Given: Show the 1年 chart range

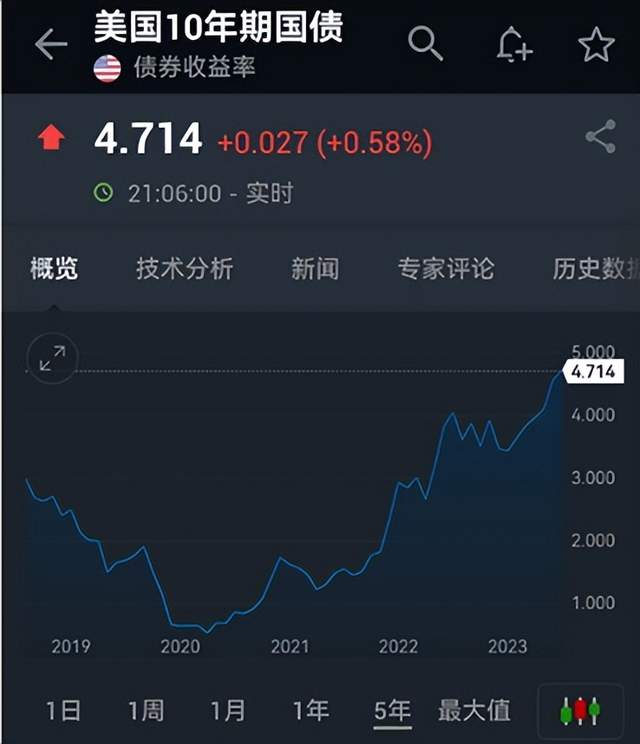Looking at the screenshot, I should (310, 711).
